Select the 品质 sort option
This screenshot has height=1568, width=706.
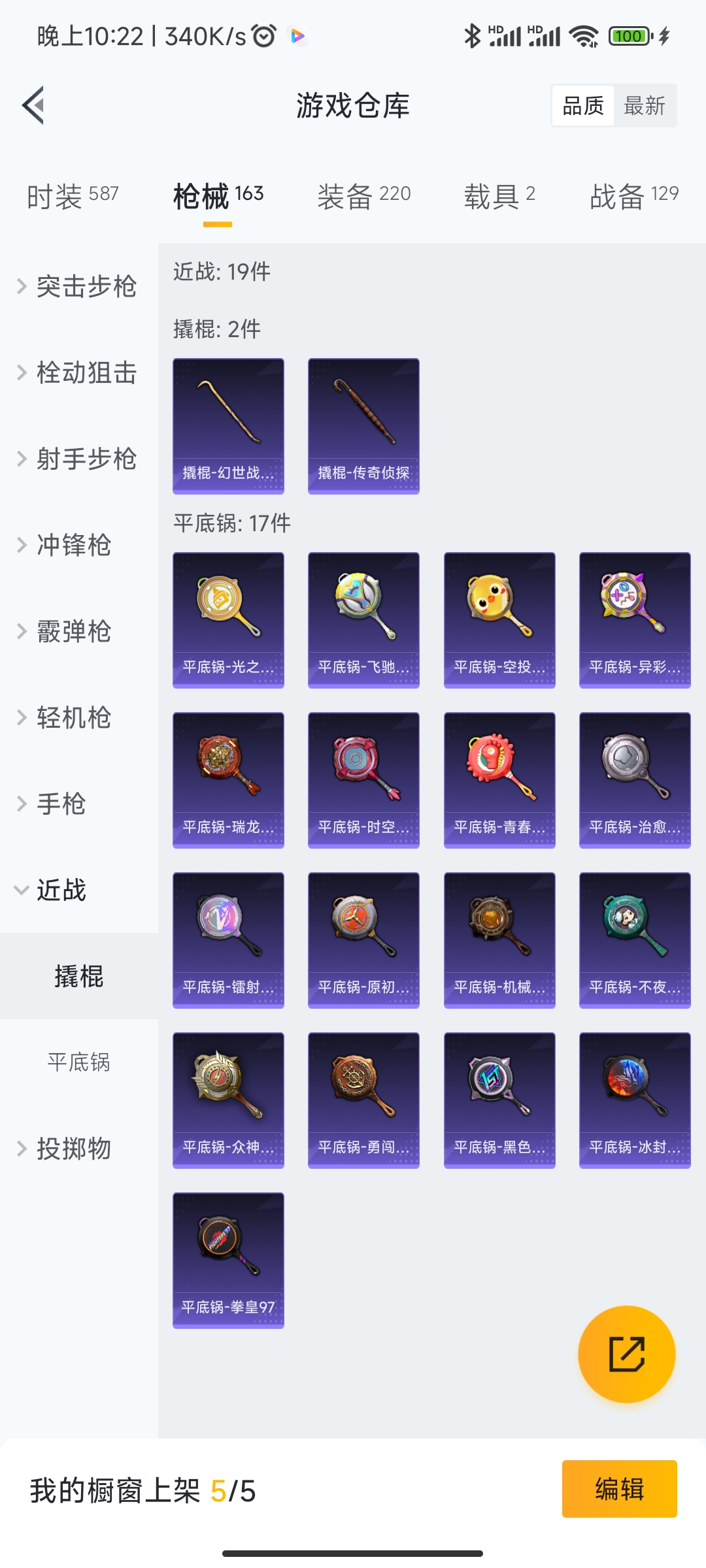click(583, 105)
